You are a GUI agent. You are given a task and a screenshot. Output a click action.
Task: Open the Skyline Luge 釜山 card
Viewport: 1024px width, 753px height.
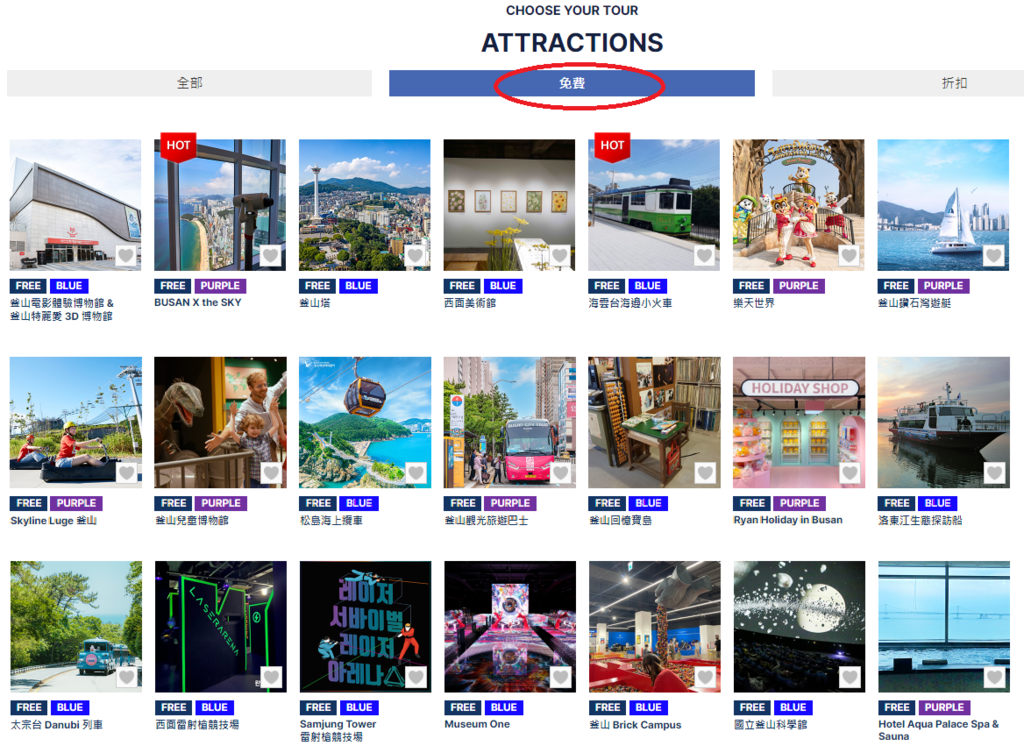tap(75, 422)
